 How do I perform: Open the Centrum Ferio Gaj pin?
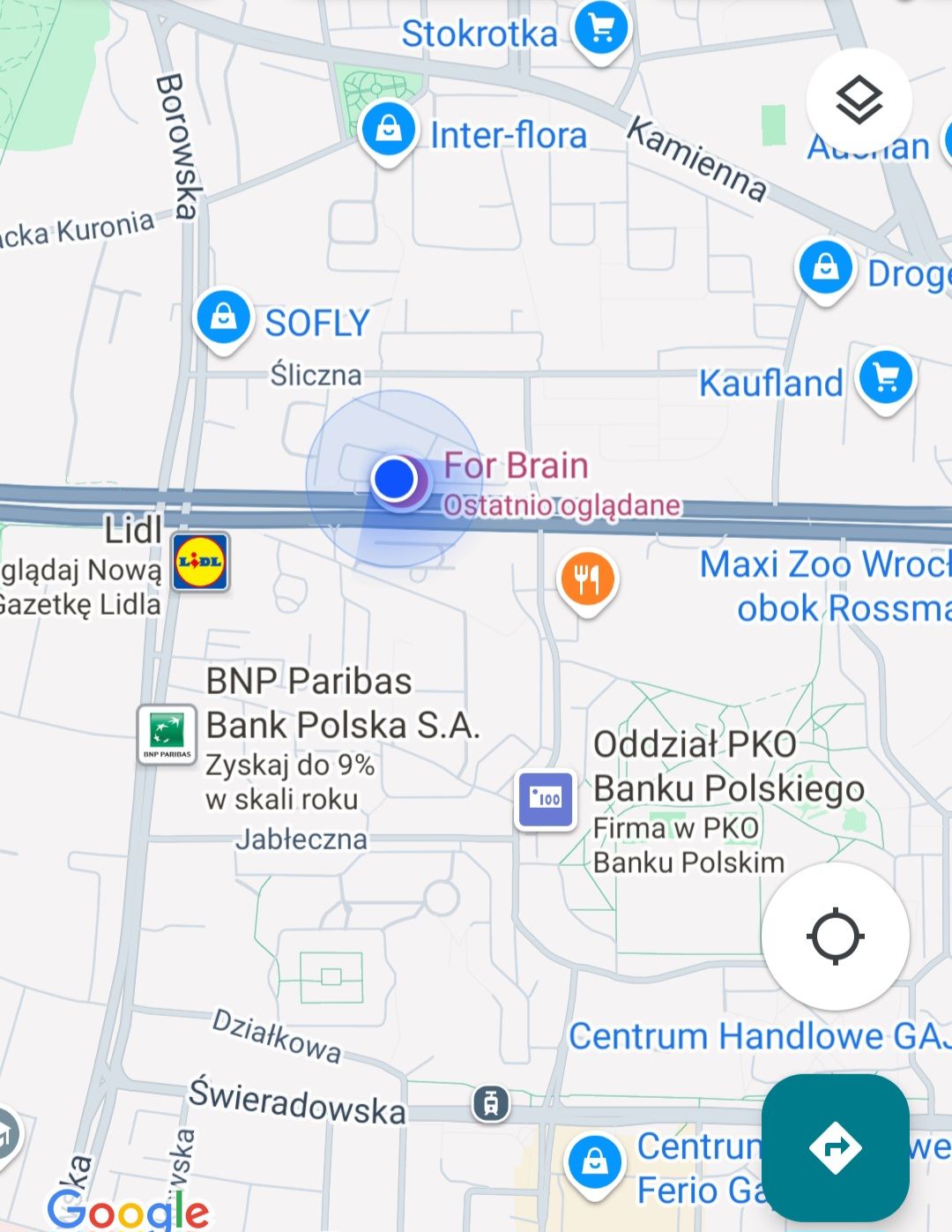click(x=595, y=1161)
